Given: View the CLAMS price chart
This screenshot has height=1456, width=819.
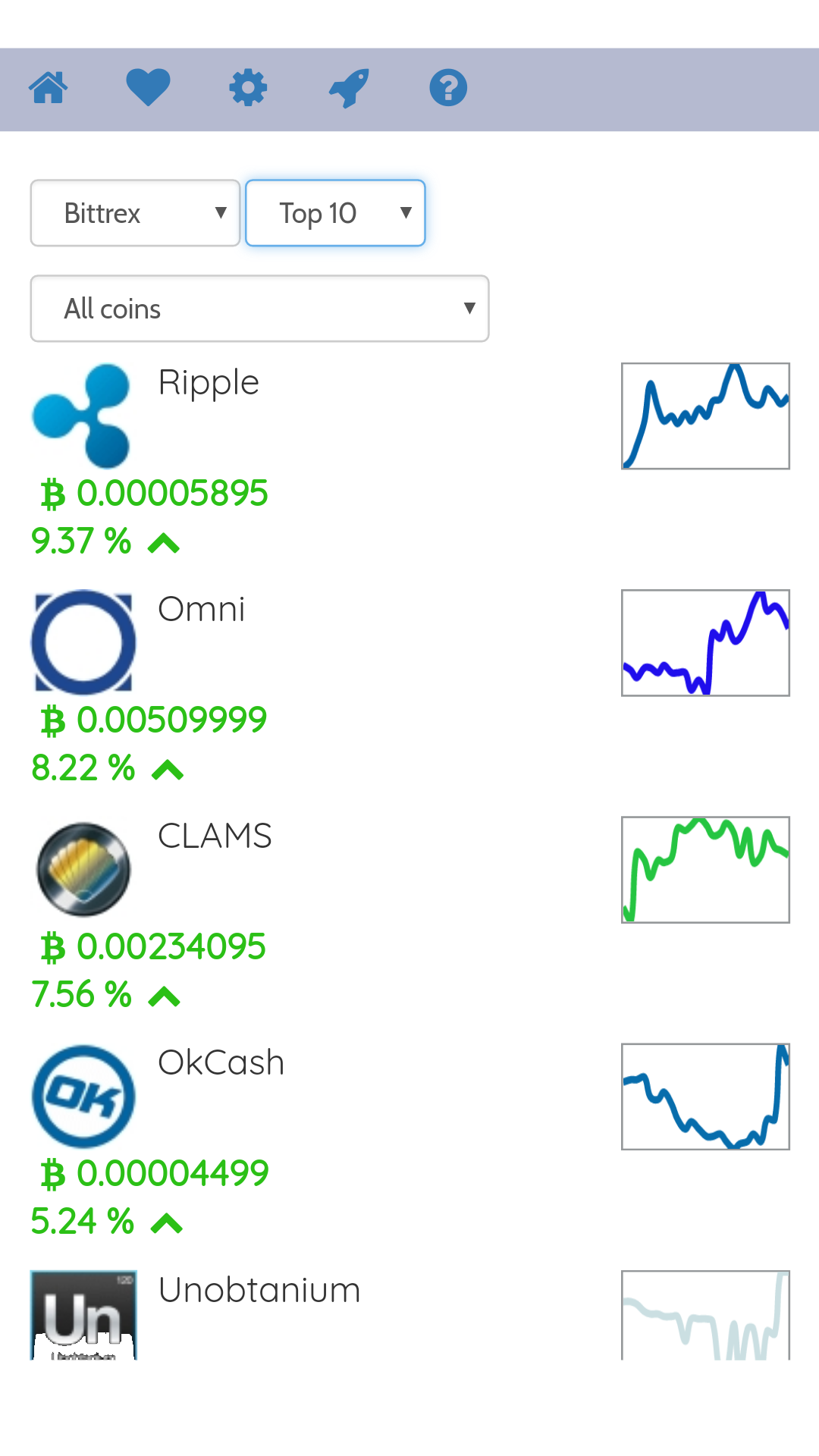Looking at the screenshot, I should (x=704, y=869).
